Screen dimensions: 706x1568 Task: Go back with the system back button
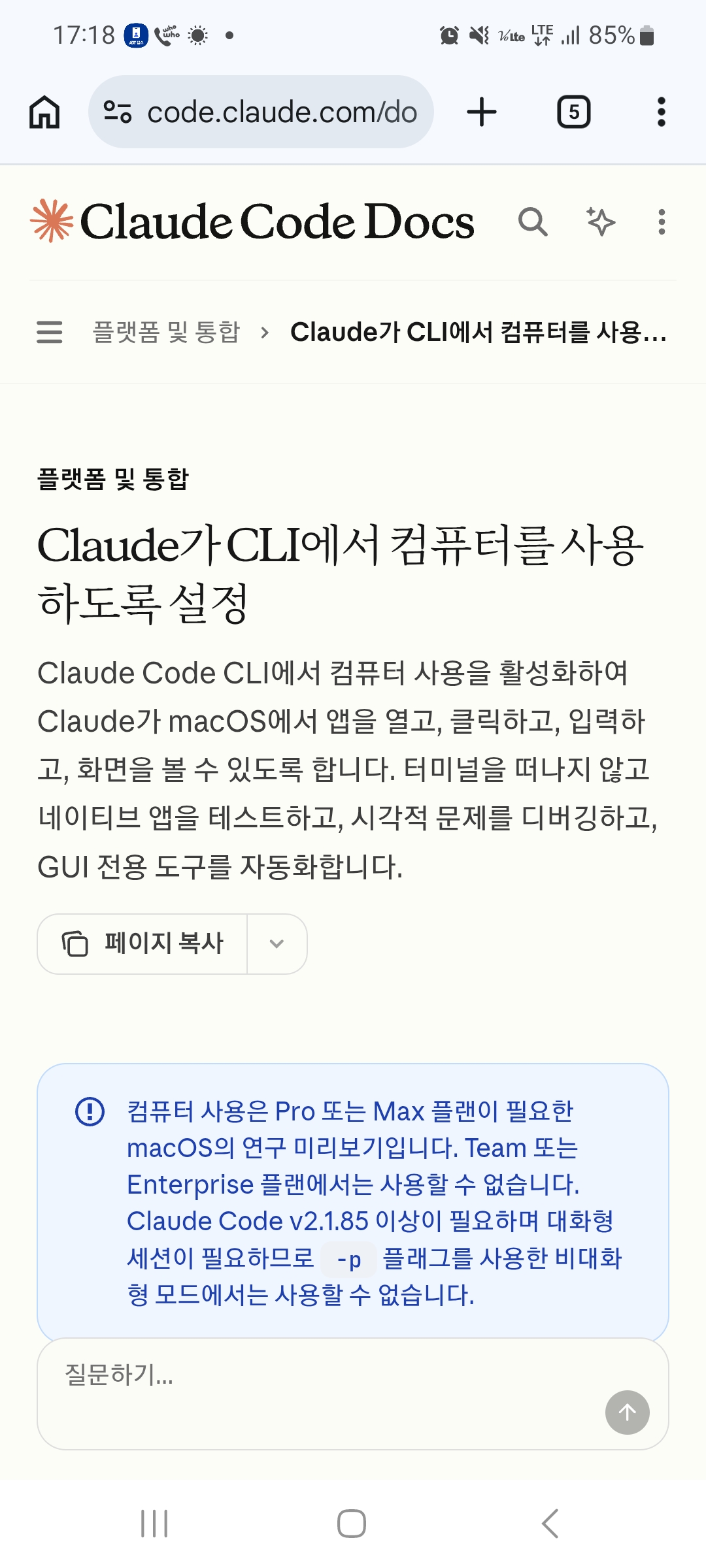coord(550,1524)
